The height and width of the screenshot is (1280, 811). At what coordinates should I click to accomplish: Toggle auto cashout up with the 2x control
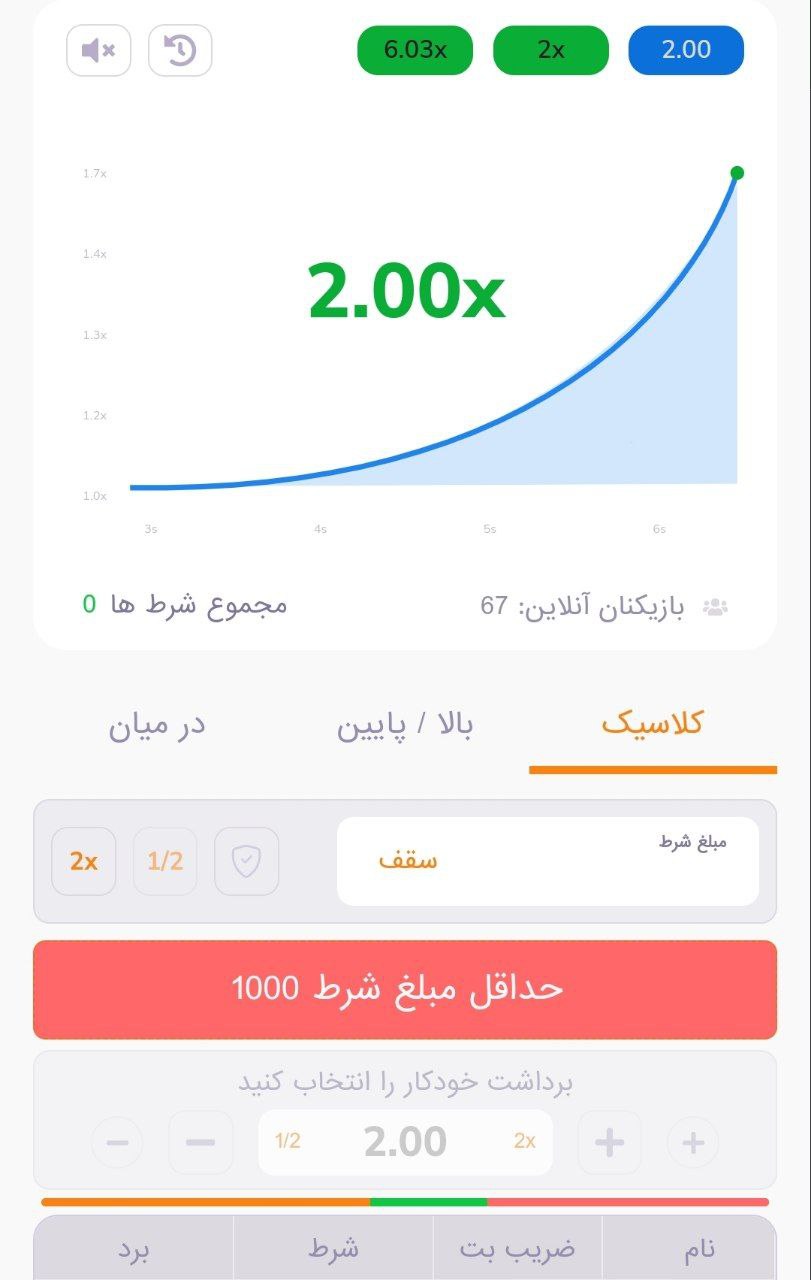[525, 1142]
